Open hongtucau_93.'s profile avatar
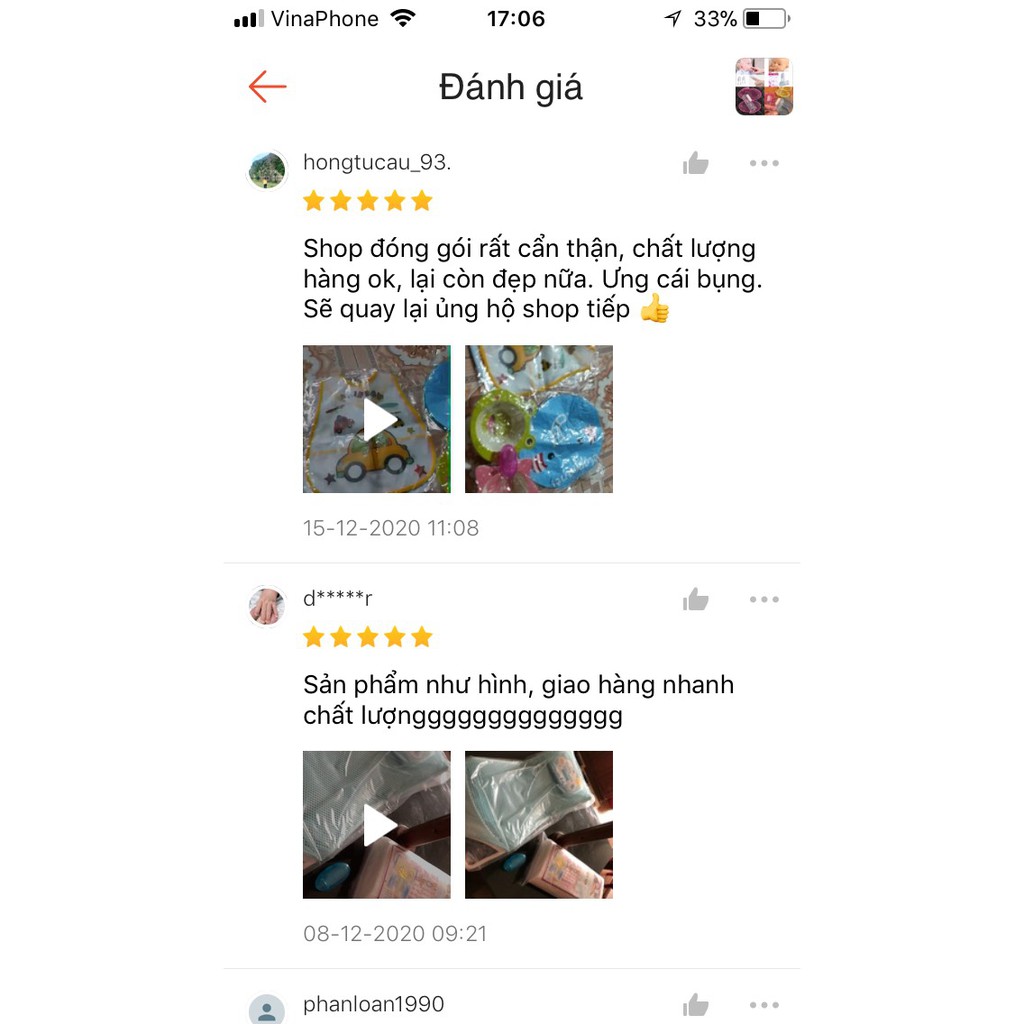 (267, 170)
